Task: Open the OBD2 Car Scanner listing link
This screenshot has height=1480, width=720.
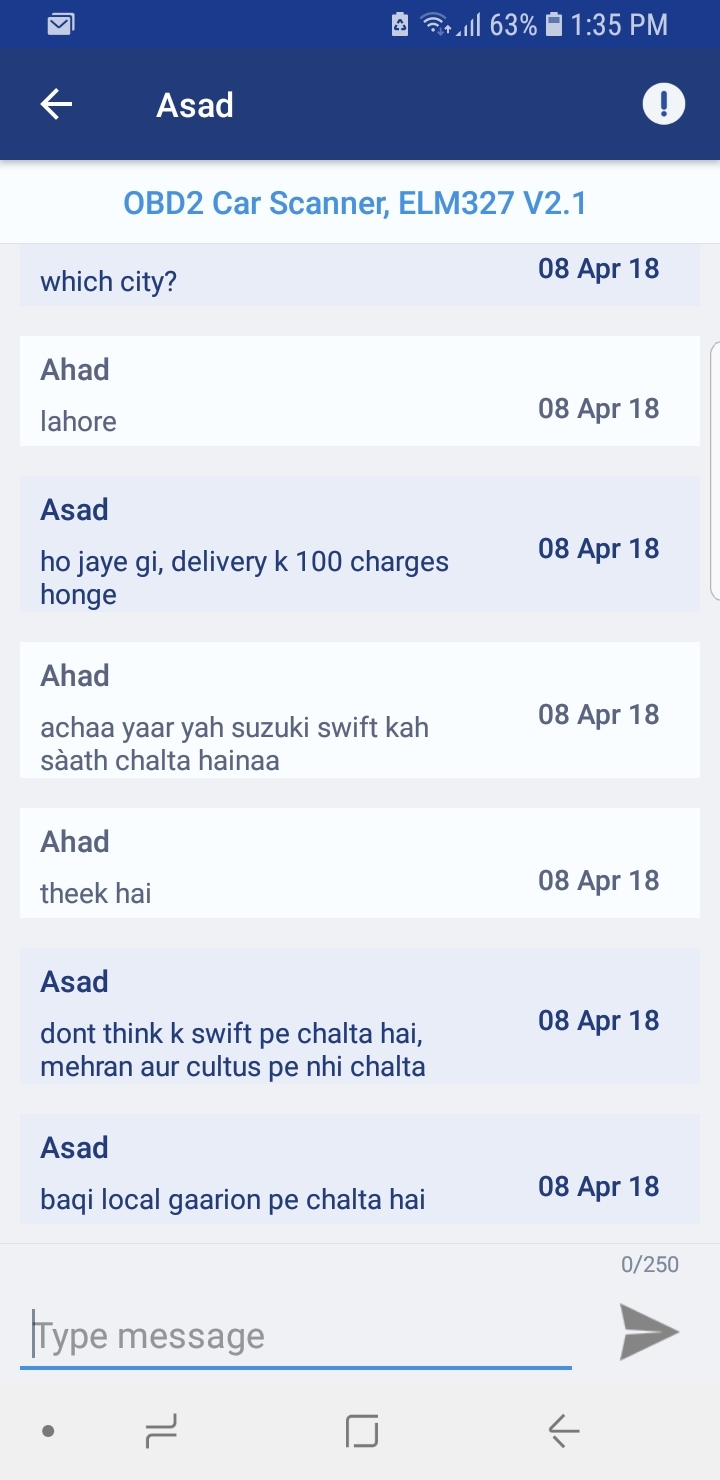Action: 355,204
